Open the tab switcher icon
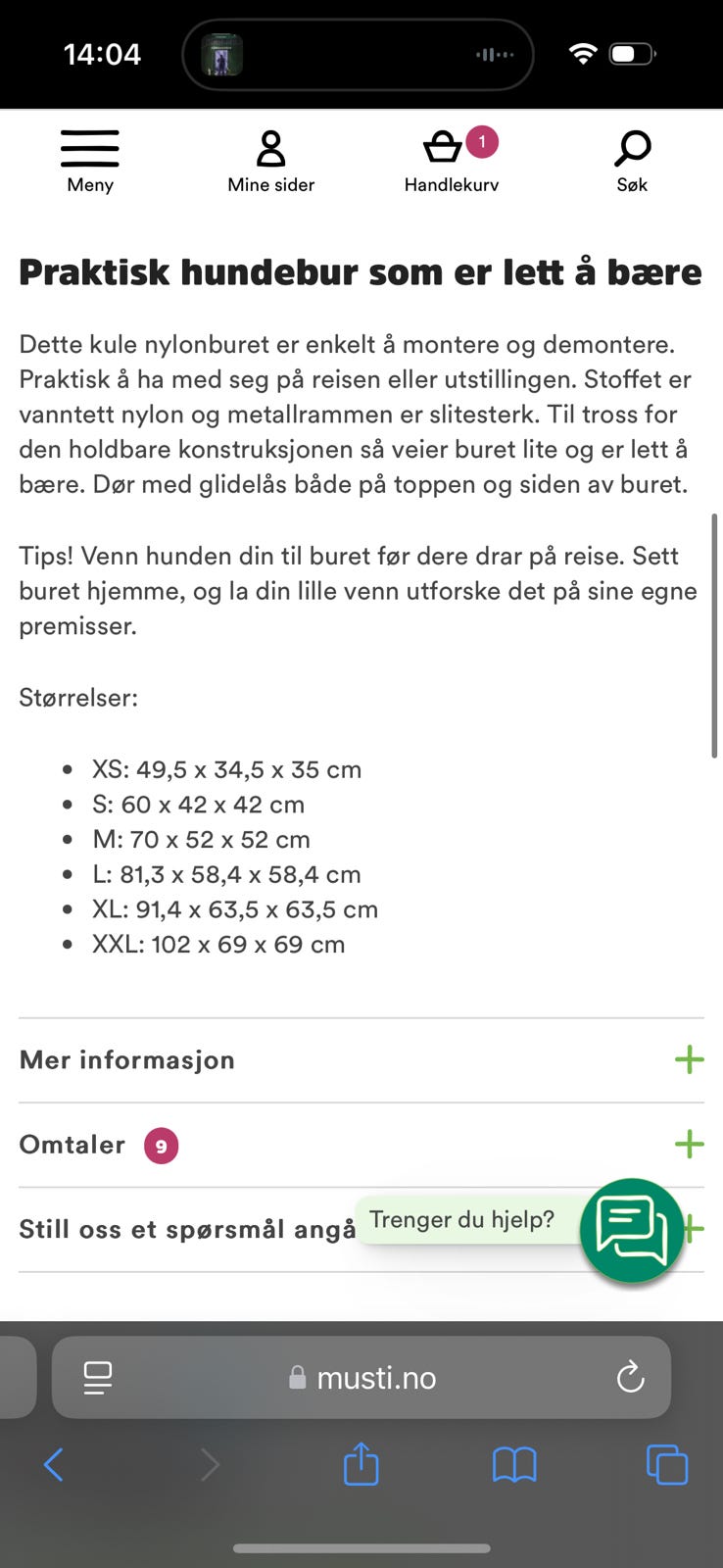Image resolution: width=723 pixels, height=1568 pixels. [x=667, y=1465]
